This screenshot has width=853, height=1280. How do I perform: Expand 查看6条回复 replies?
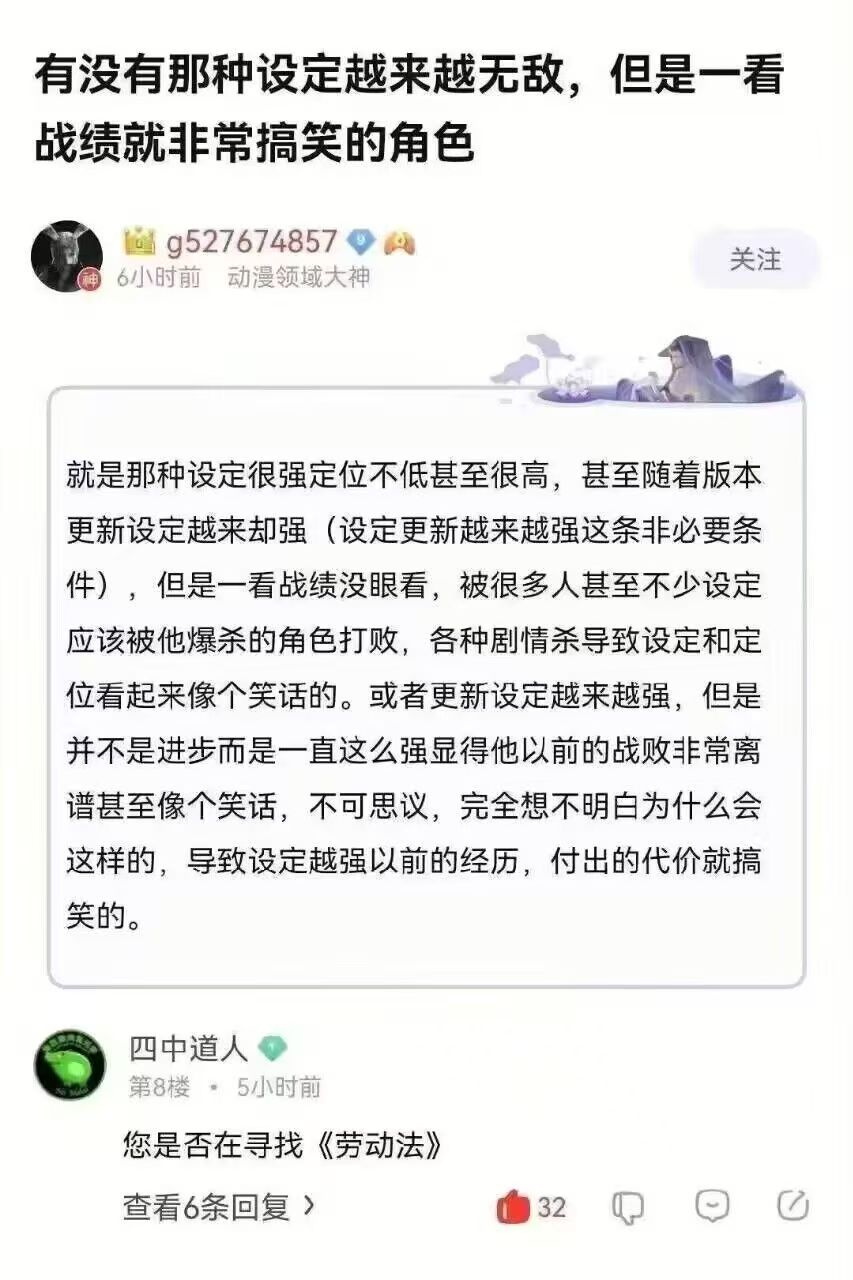219,1207
